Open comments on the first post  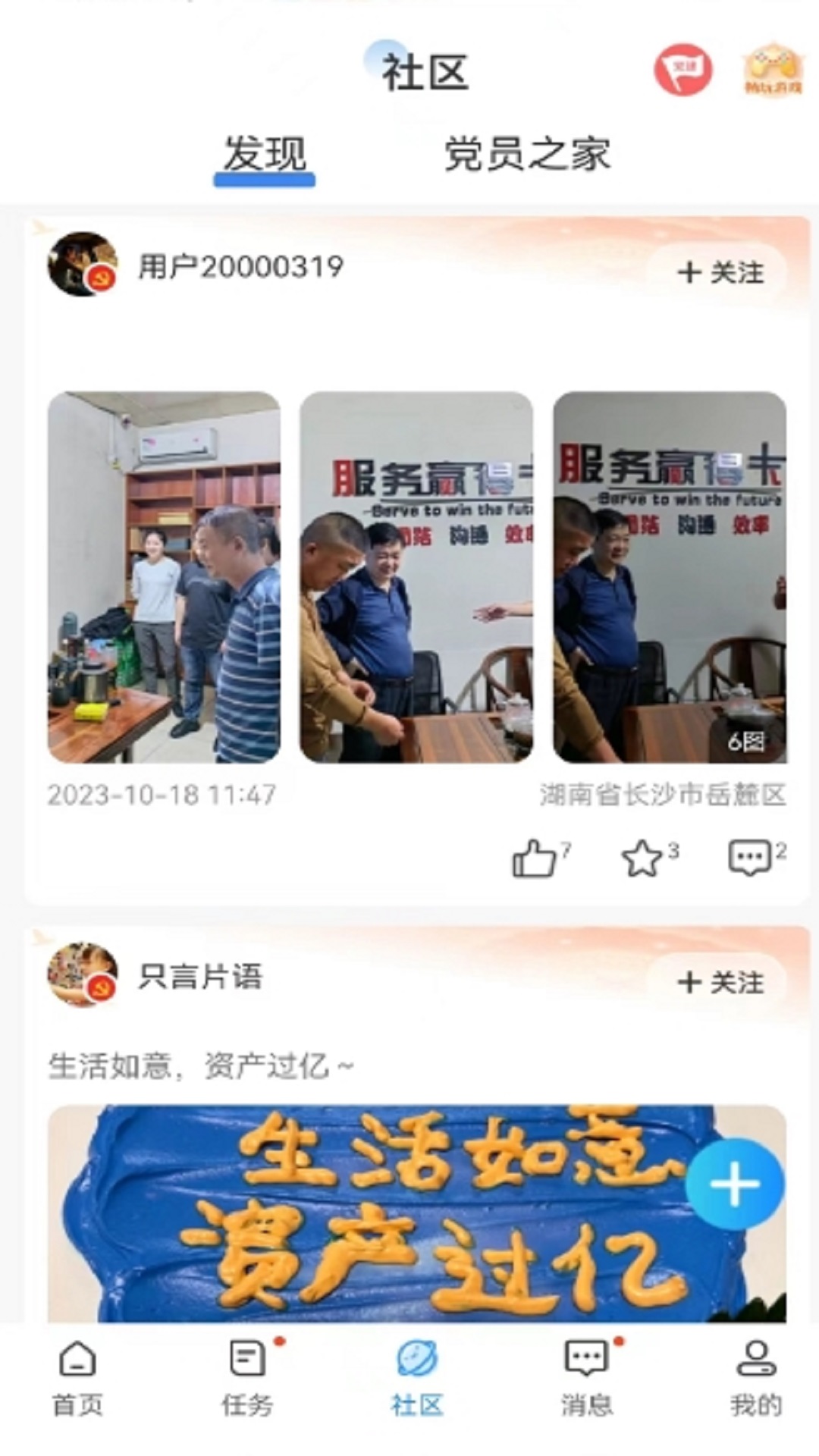(750, 857)
